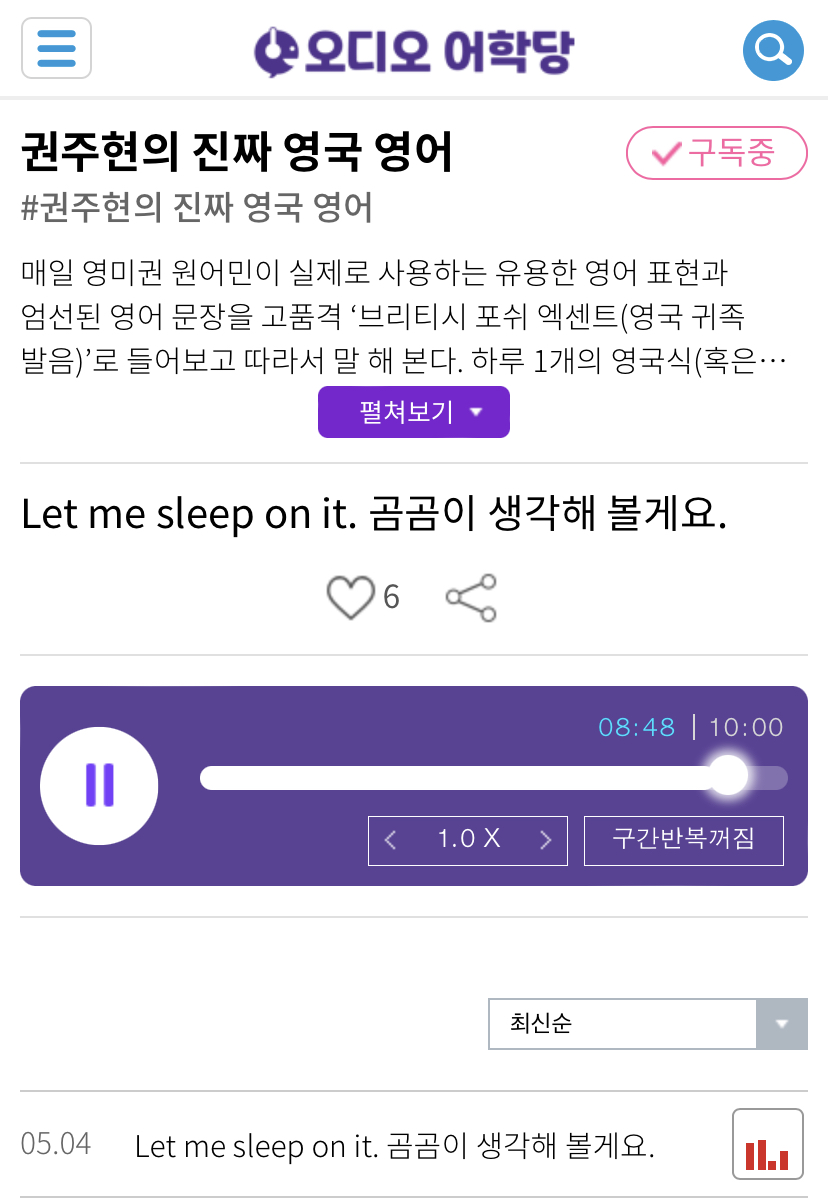
Task: Click the 08:48 elapsed time display
Action: [637, 727]
